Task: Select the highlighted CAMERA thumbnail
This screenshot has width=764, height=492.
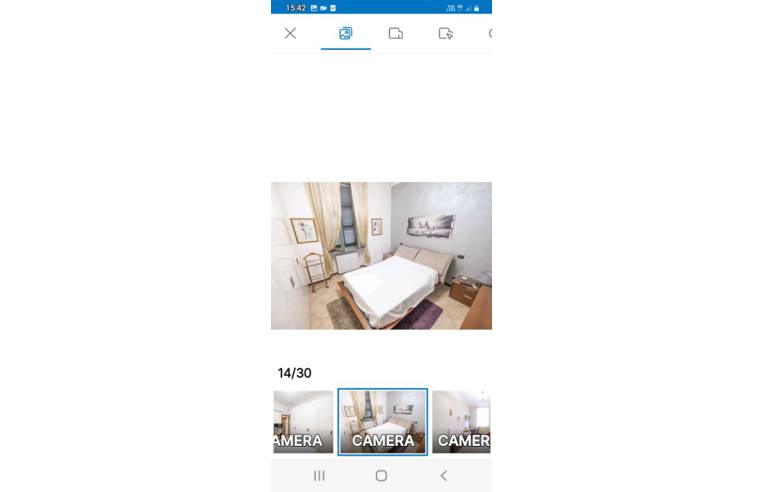Action: click(382, 421)
